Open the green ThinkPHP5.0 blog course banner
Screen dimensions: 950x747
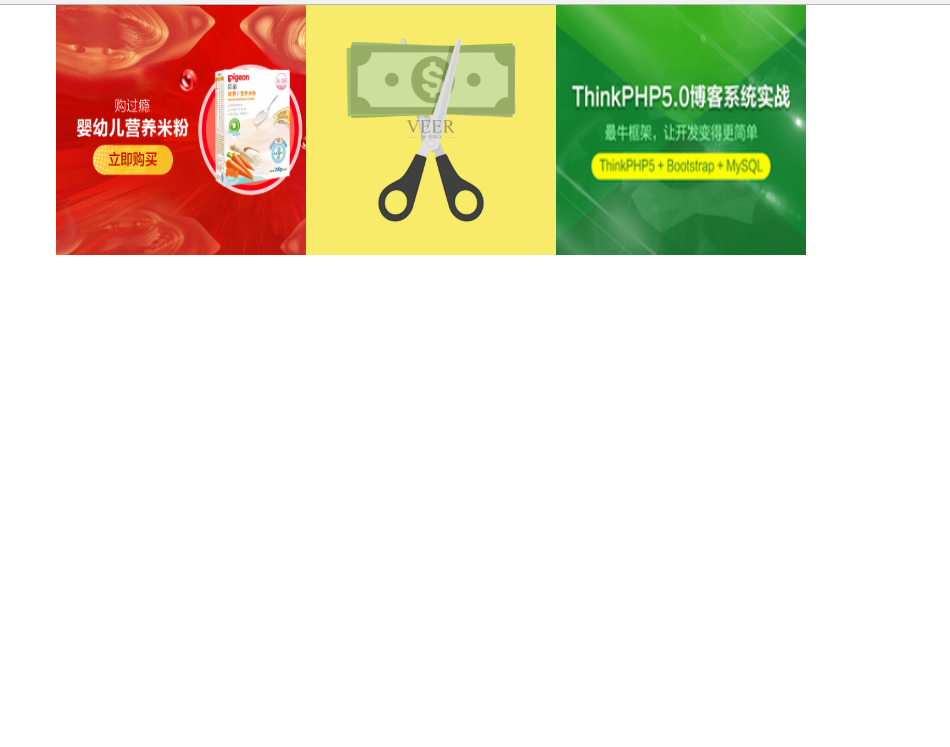click(x=681, y=130)
